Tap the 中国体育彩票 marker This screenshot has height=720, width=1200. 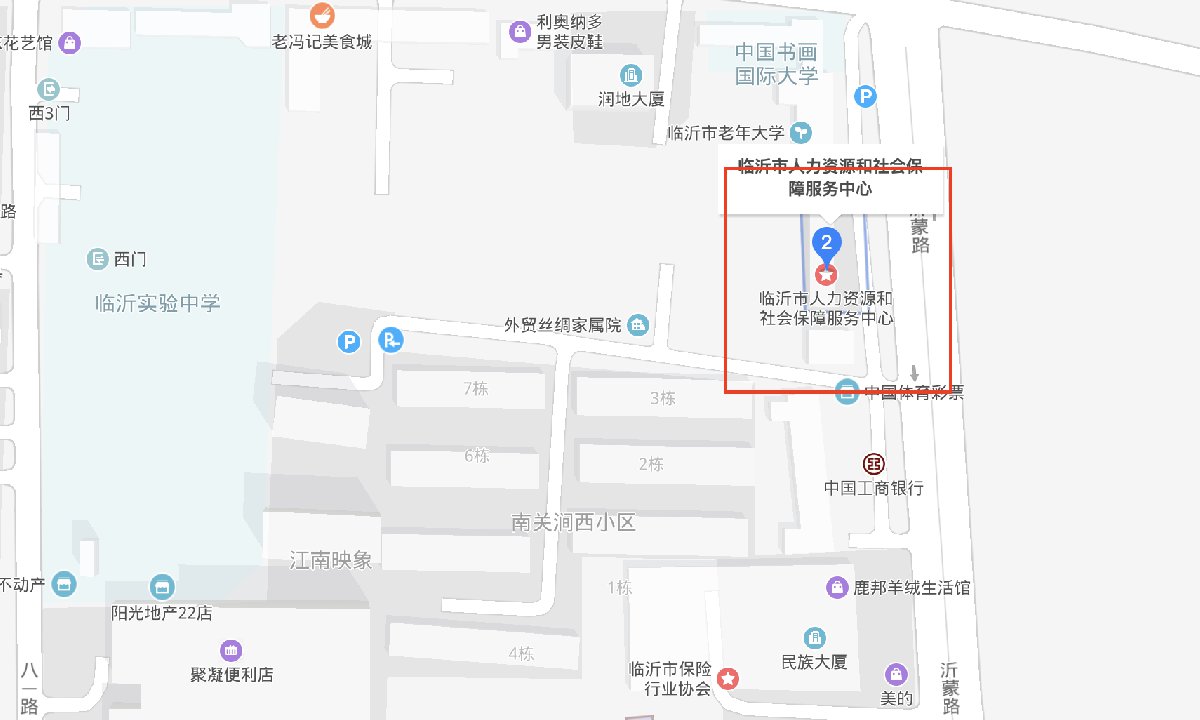click(x=847, y=392)
